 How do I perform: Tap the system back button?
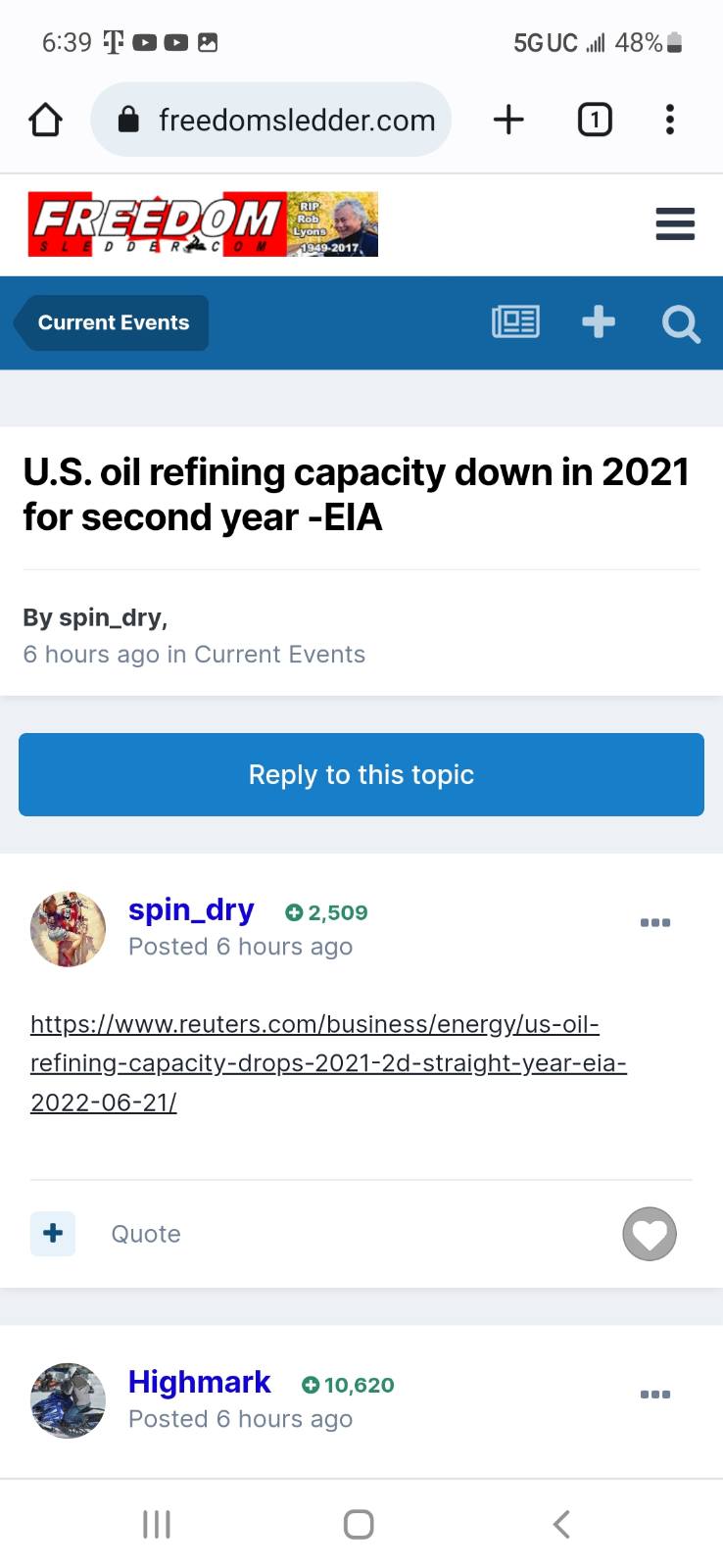561,1524
